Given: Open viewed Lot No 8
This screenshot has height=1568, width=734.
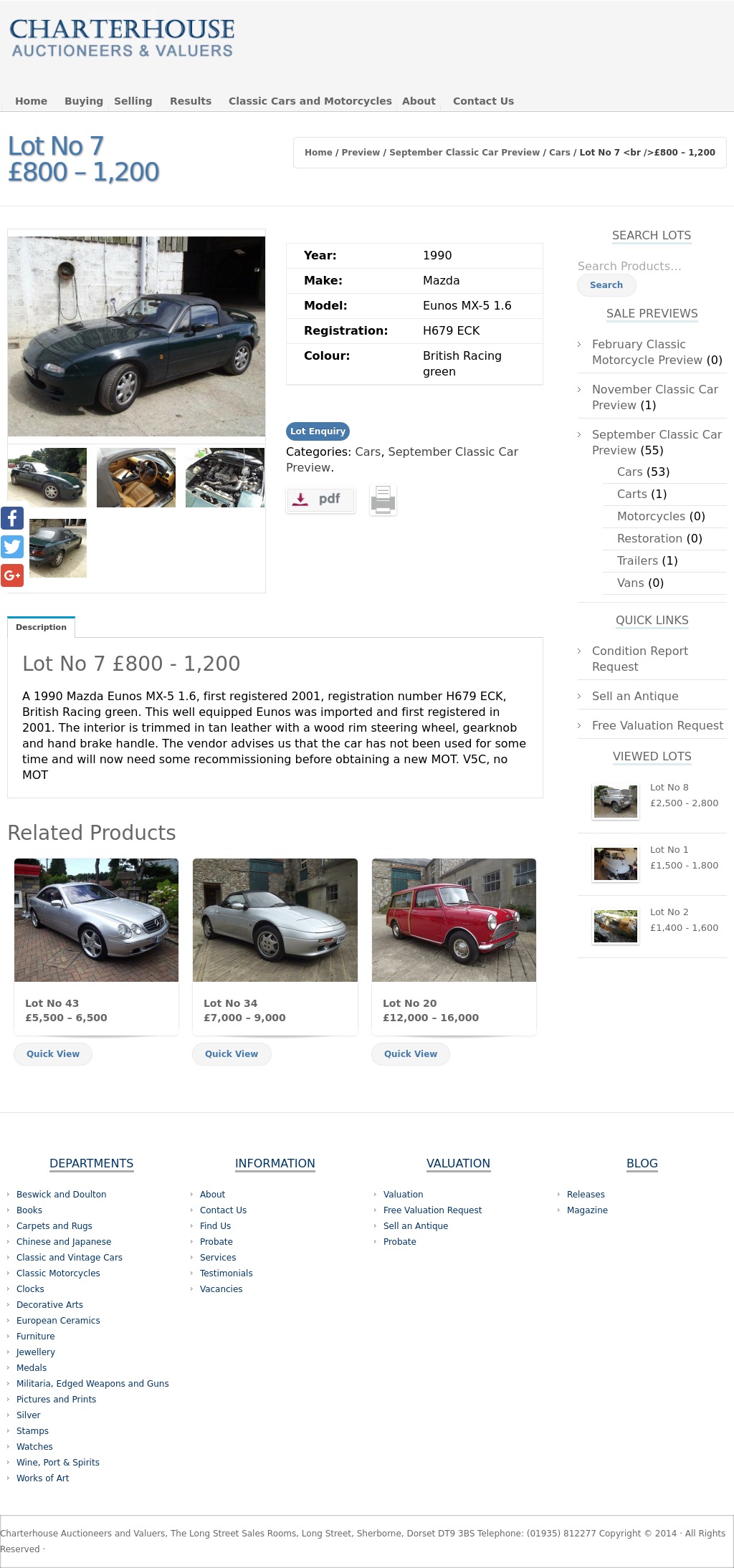Looking at the screenshot, I should point(669,787).
